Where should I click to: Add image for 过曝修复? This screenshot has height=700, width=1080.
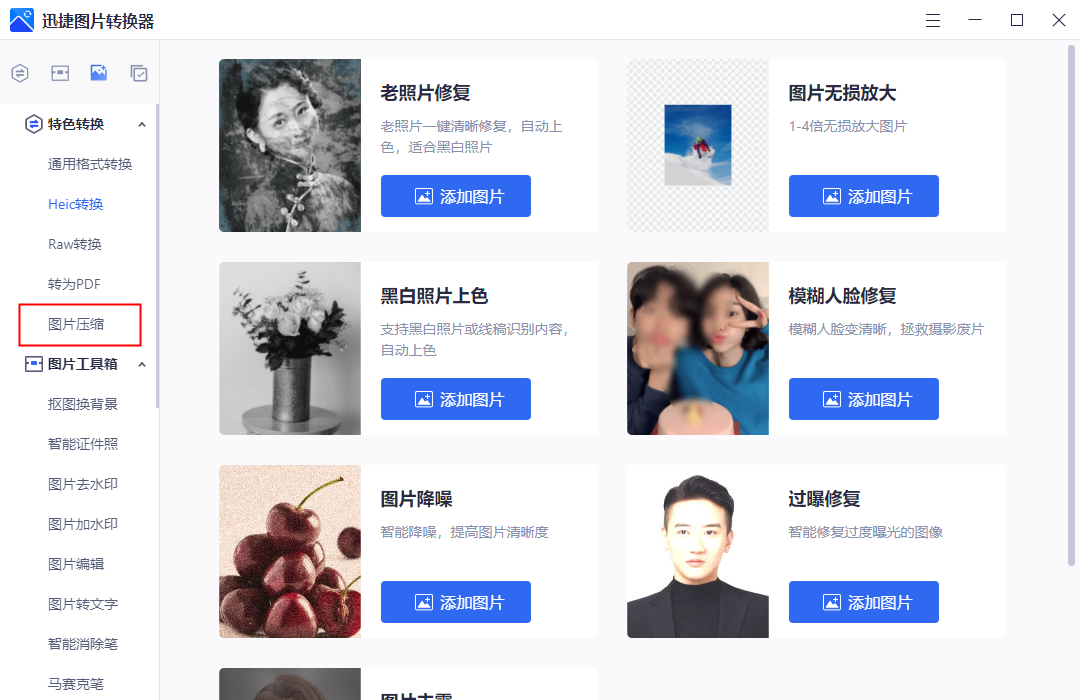tap(864, 602)
